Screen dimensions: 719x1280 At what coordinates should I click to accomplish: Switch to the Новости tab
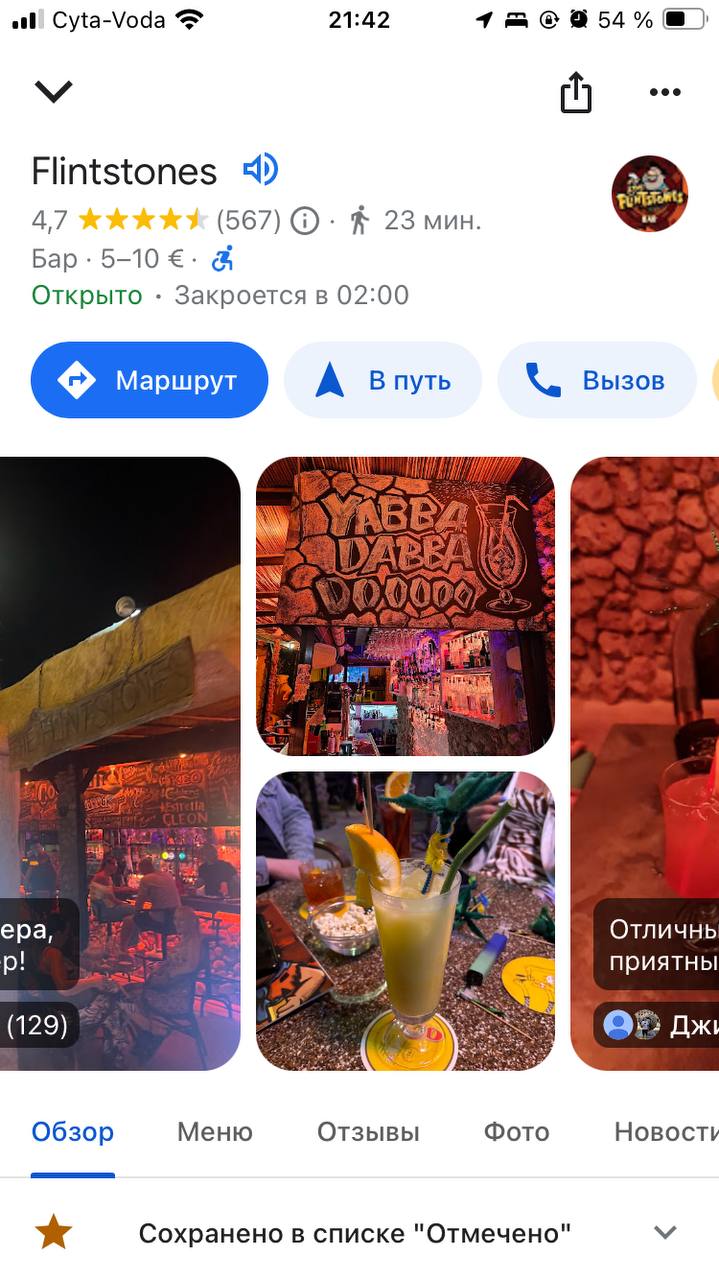665,1132
